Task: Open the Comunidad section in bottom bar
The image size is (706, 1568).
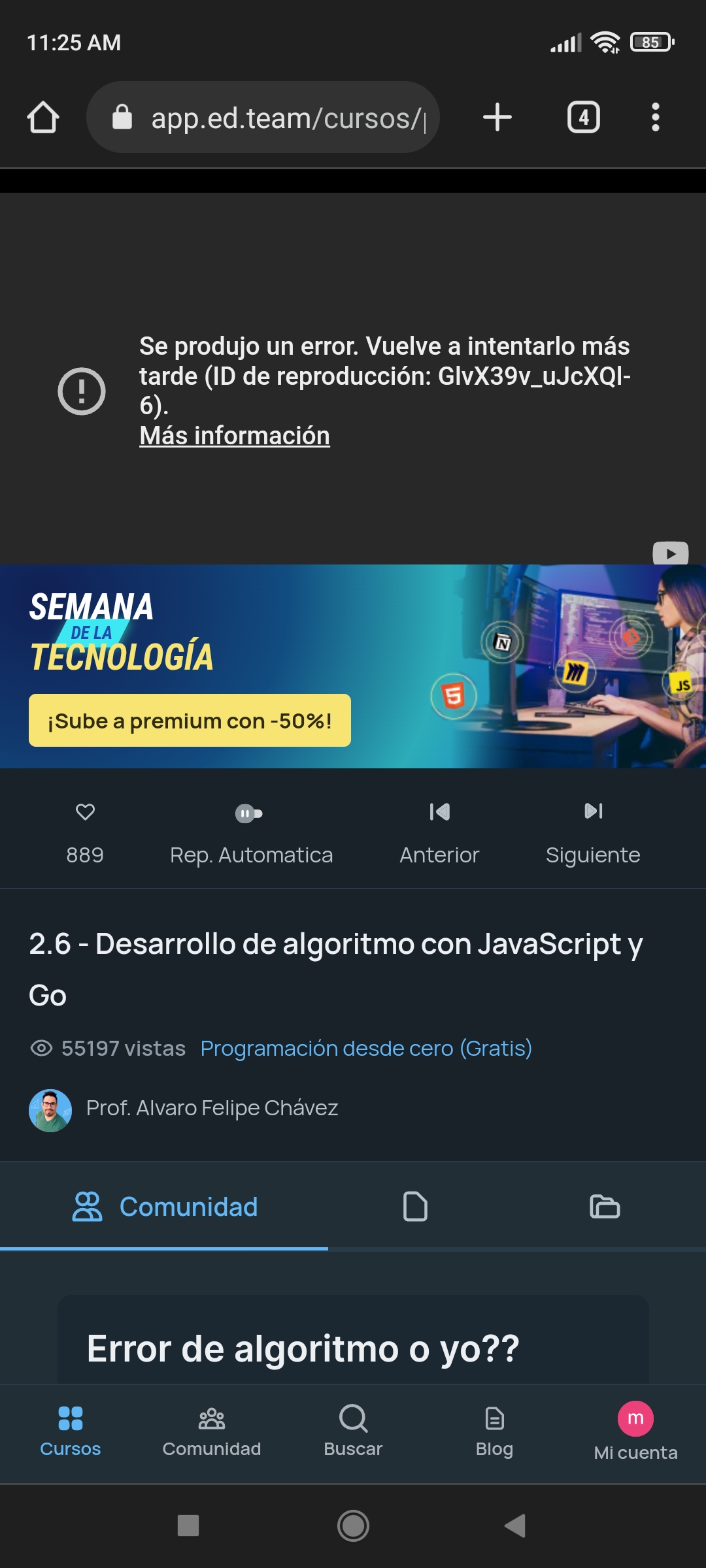Action: click(x=210, y=1434)
